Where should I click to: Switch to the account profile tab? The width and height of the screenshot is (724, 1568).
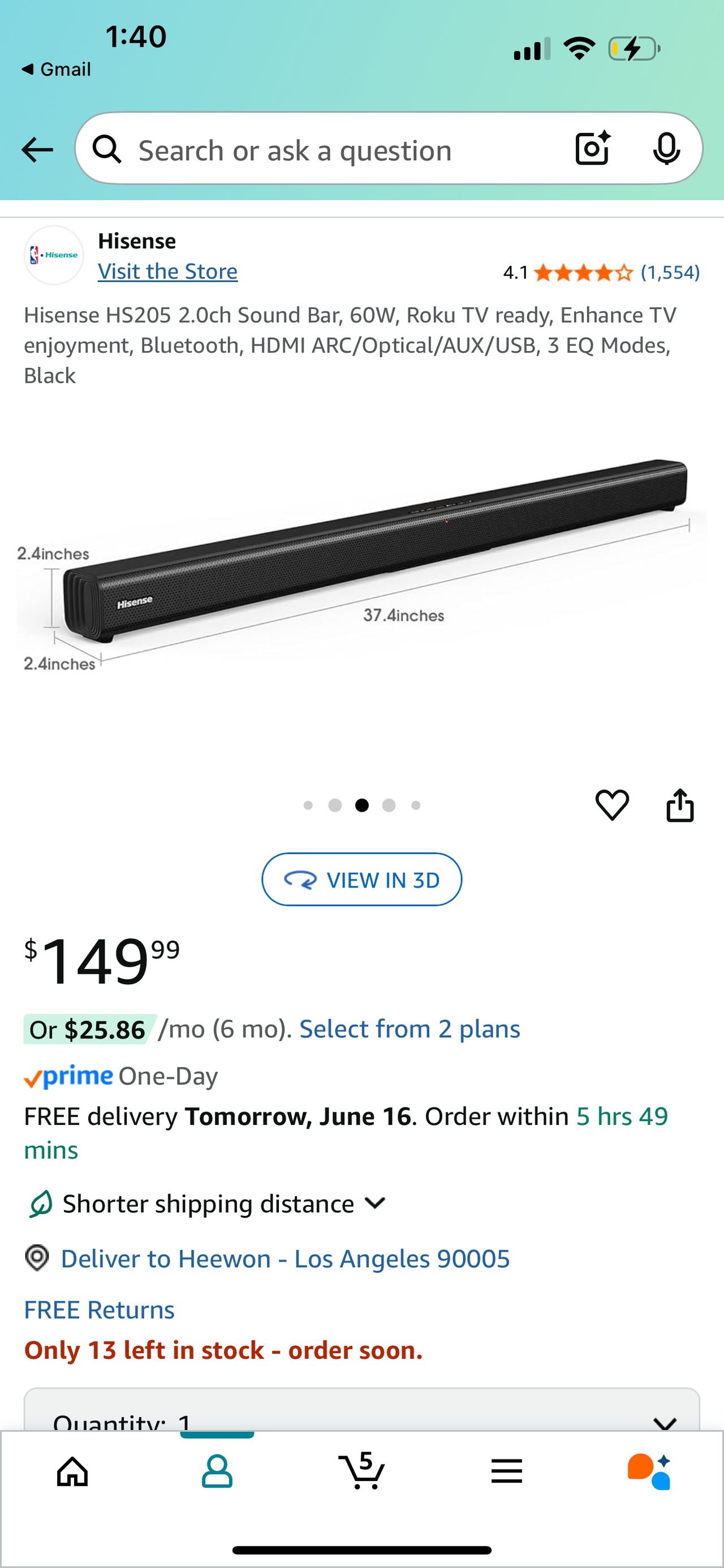(217, 1472)
